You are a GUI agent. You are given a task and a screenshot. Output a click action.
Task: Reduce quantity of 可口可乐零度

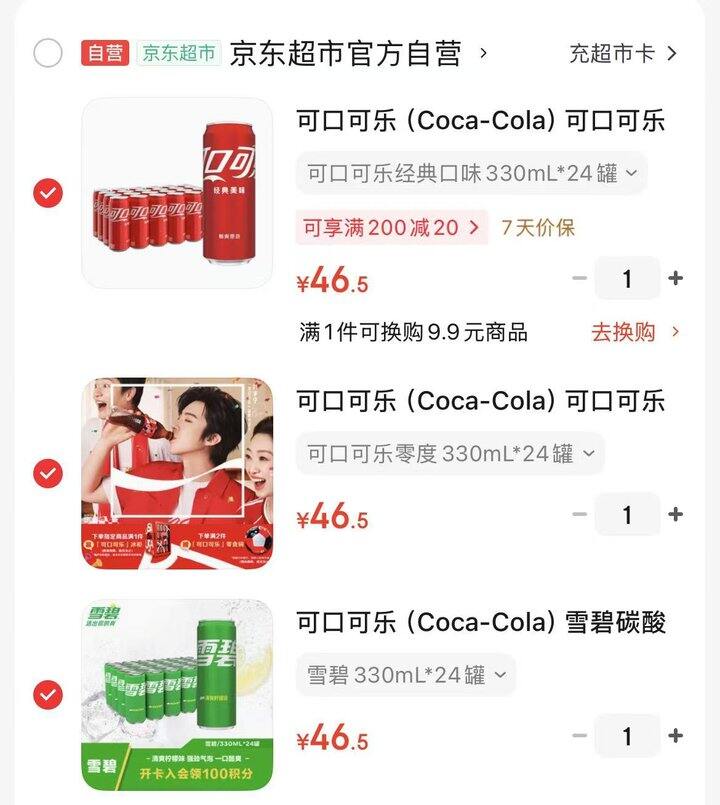point(579,515)
